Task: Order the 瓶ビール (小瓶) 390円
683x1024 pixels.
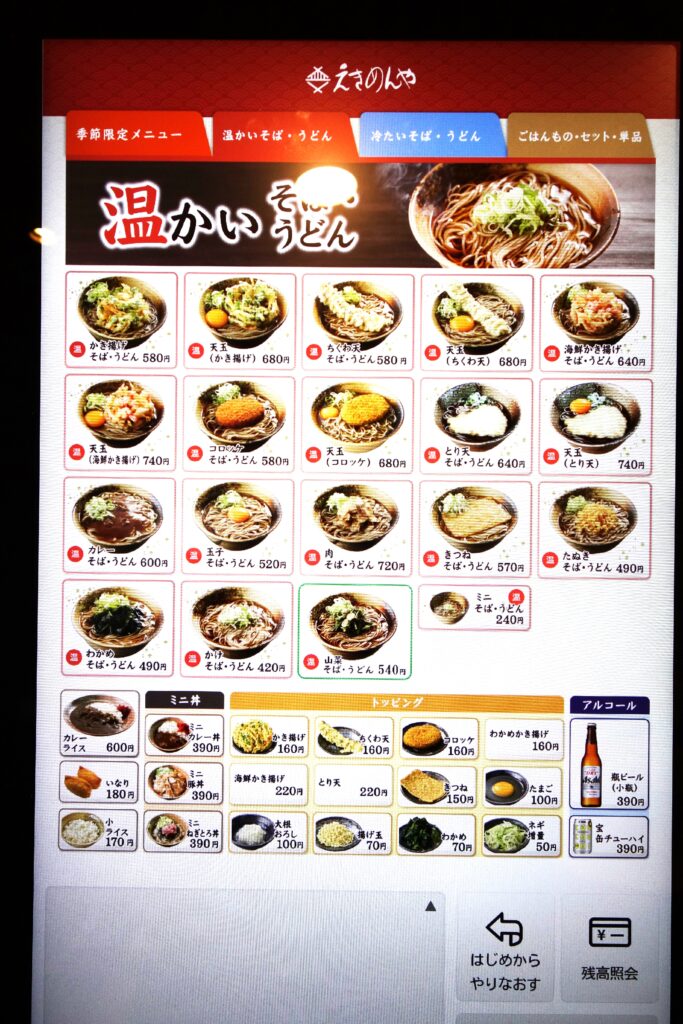Action: (608, 764)
